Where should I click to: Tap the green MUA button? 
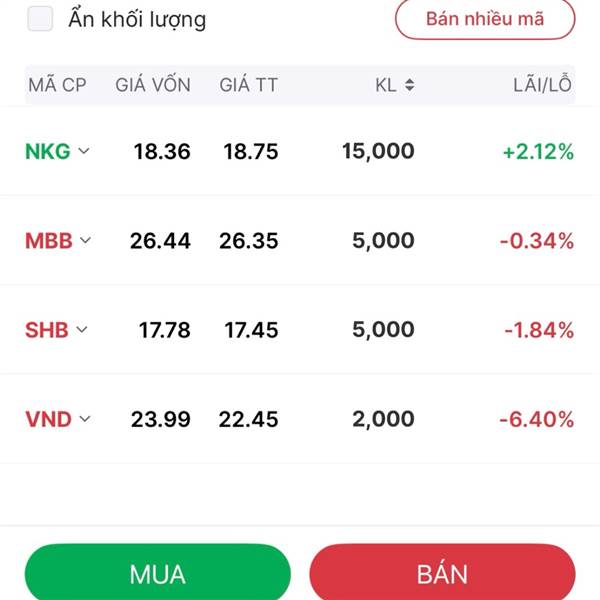click(x=158, y=574)
